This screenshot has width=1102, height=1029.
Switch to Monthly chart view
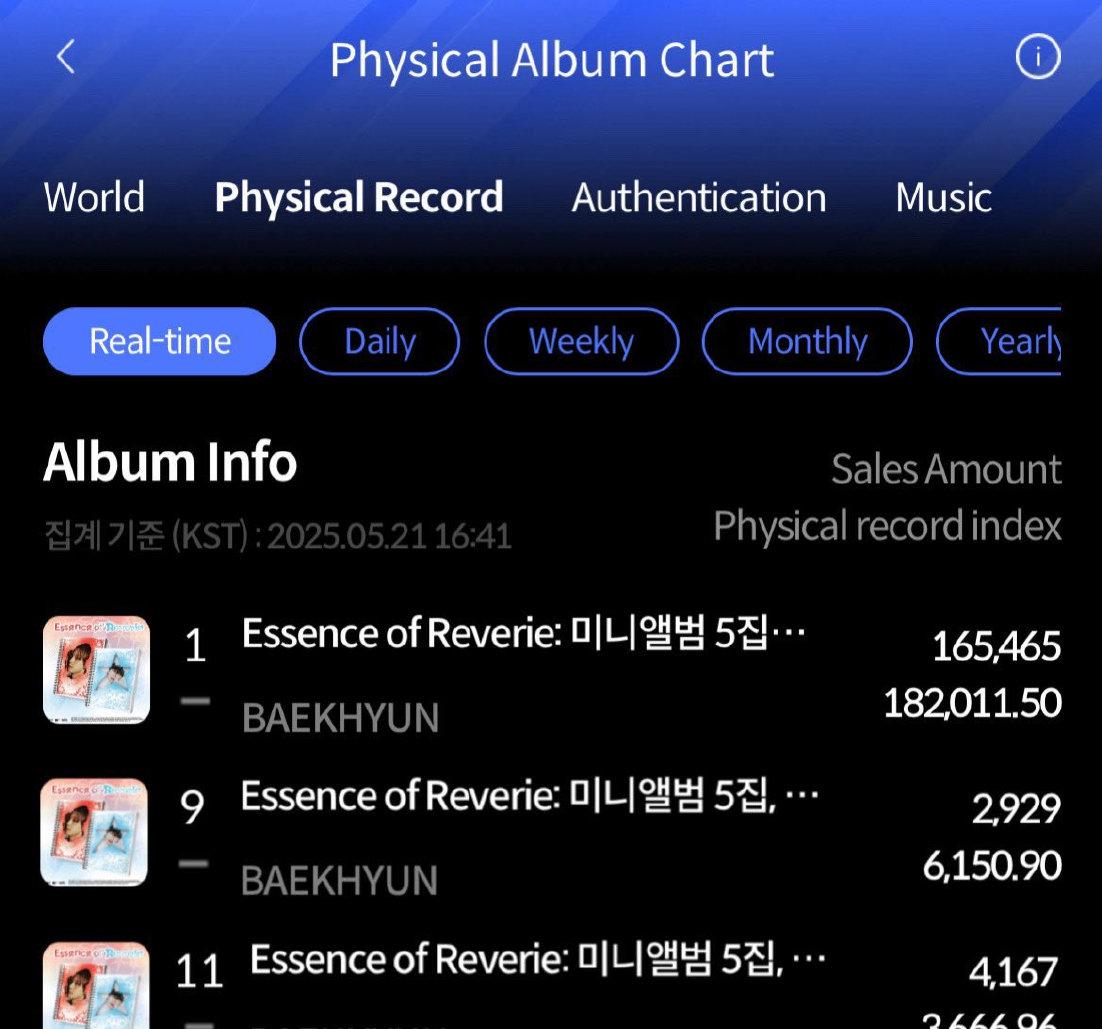807,341
